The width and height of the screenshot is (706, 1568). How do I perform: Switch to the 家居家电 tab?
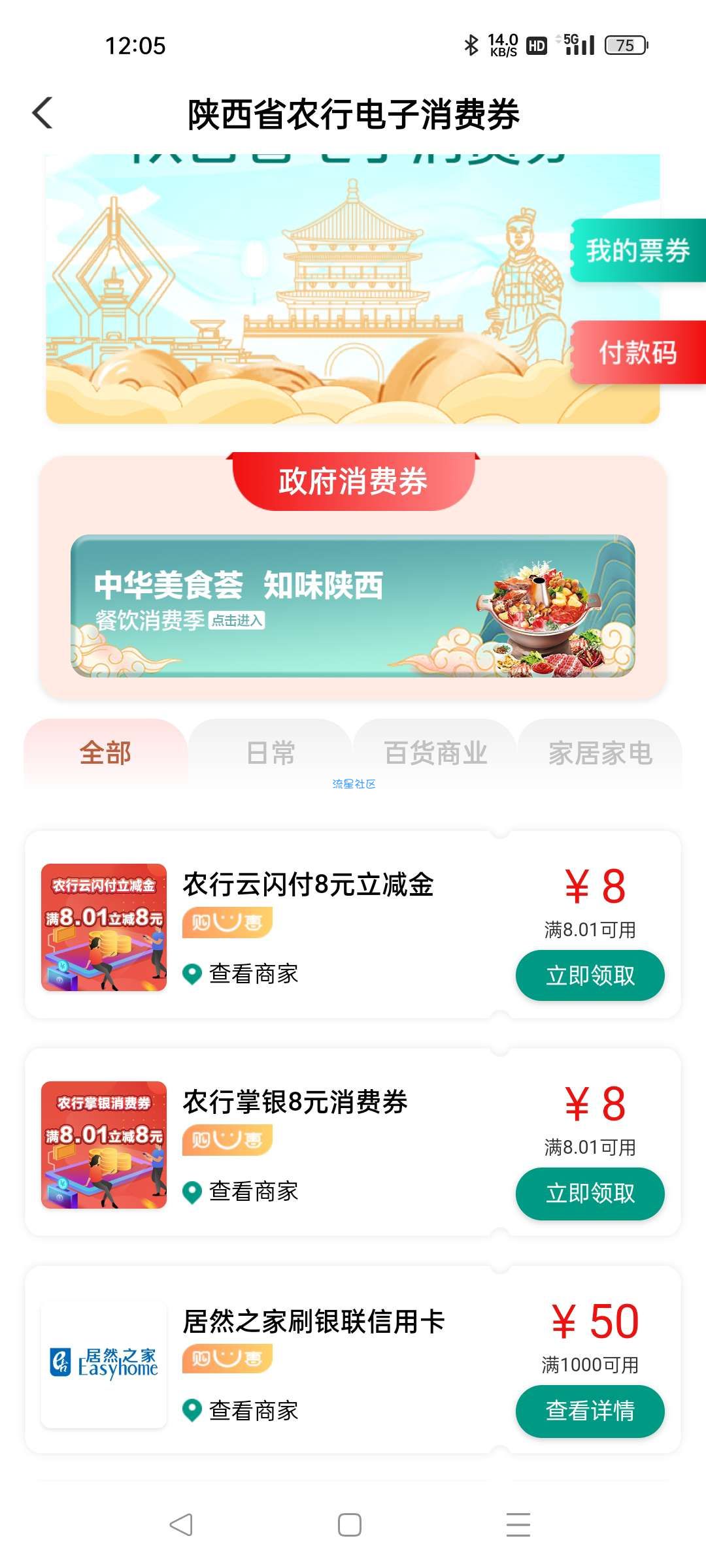tap(600, 753)
